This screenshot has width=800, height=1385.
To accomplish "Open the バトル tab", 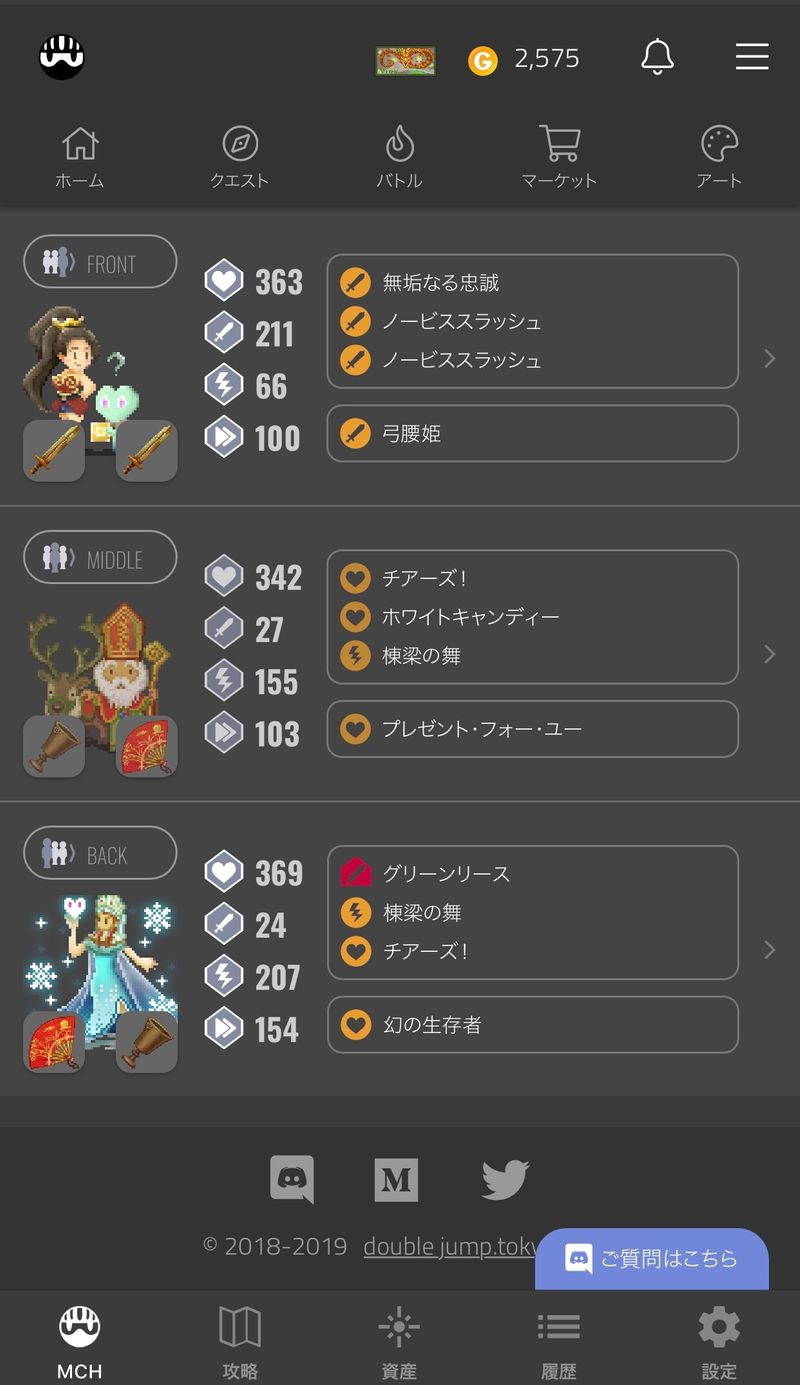I will (x=399, y=157).
